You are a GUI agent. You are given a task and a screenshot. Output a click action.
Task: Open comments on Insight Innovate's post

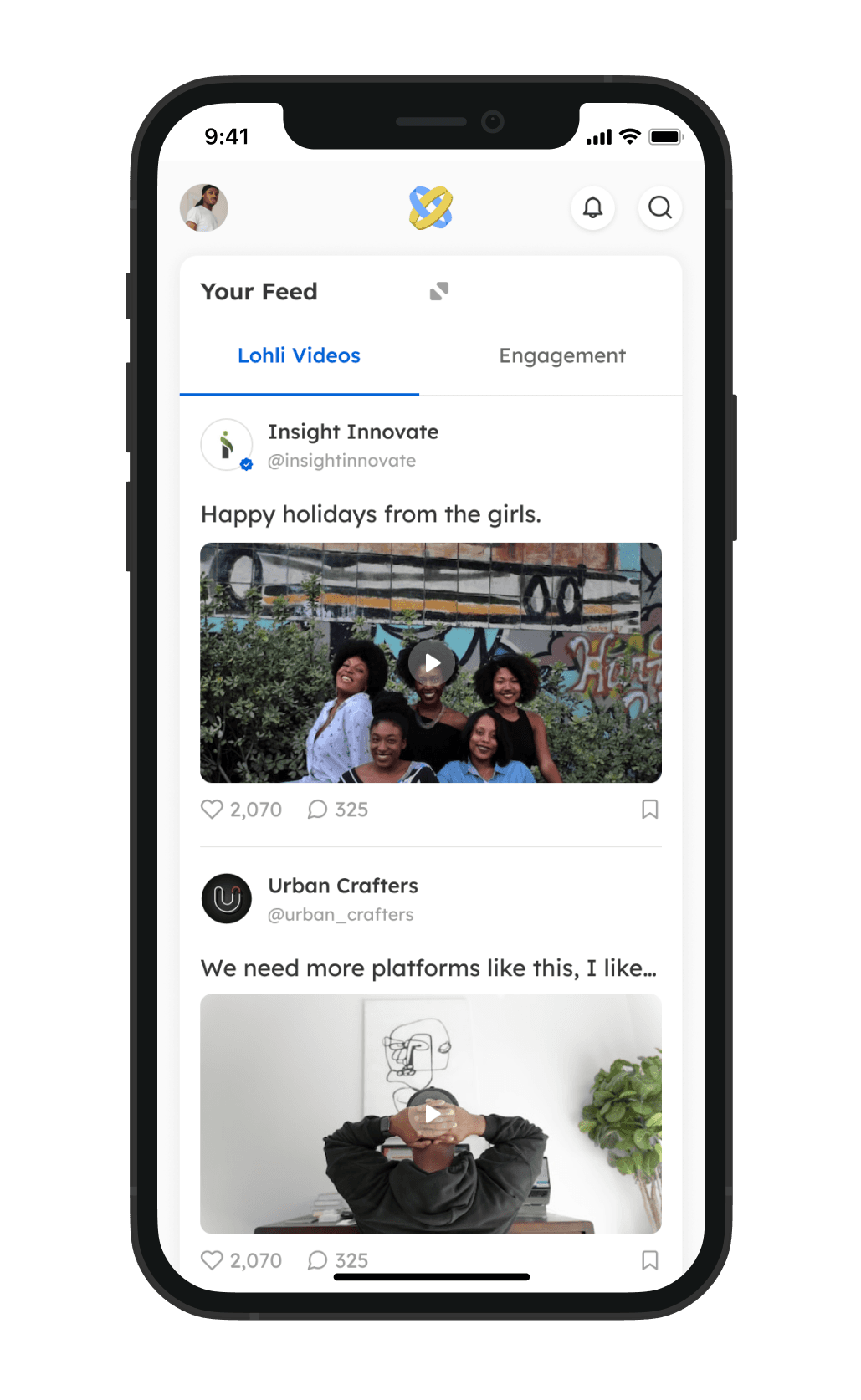pos(317,810)
